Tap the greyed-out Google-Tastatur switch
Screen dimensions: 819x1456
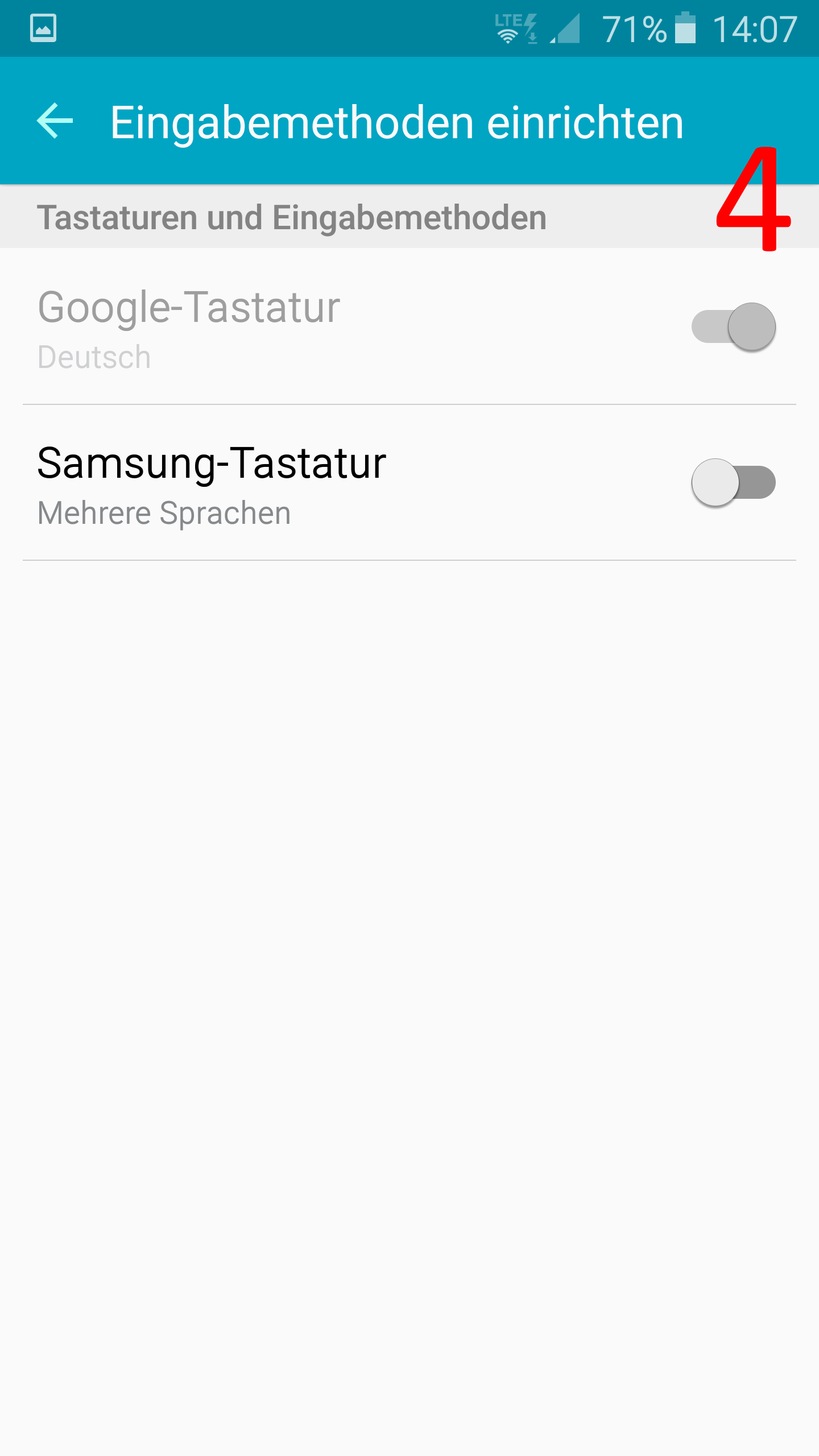733,326
